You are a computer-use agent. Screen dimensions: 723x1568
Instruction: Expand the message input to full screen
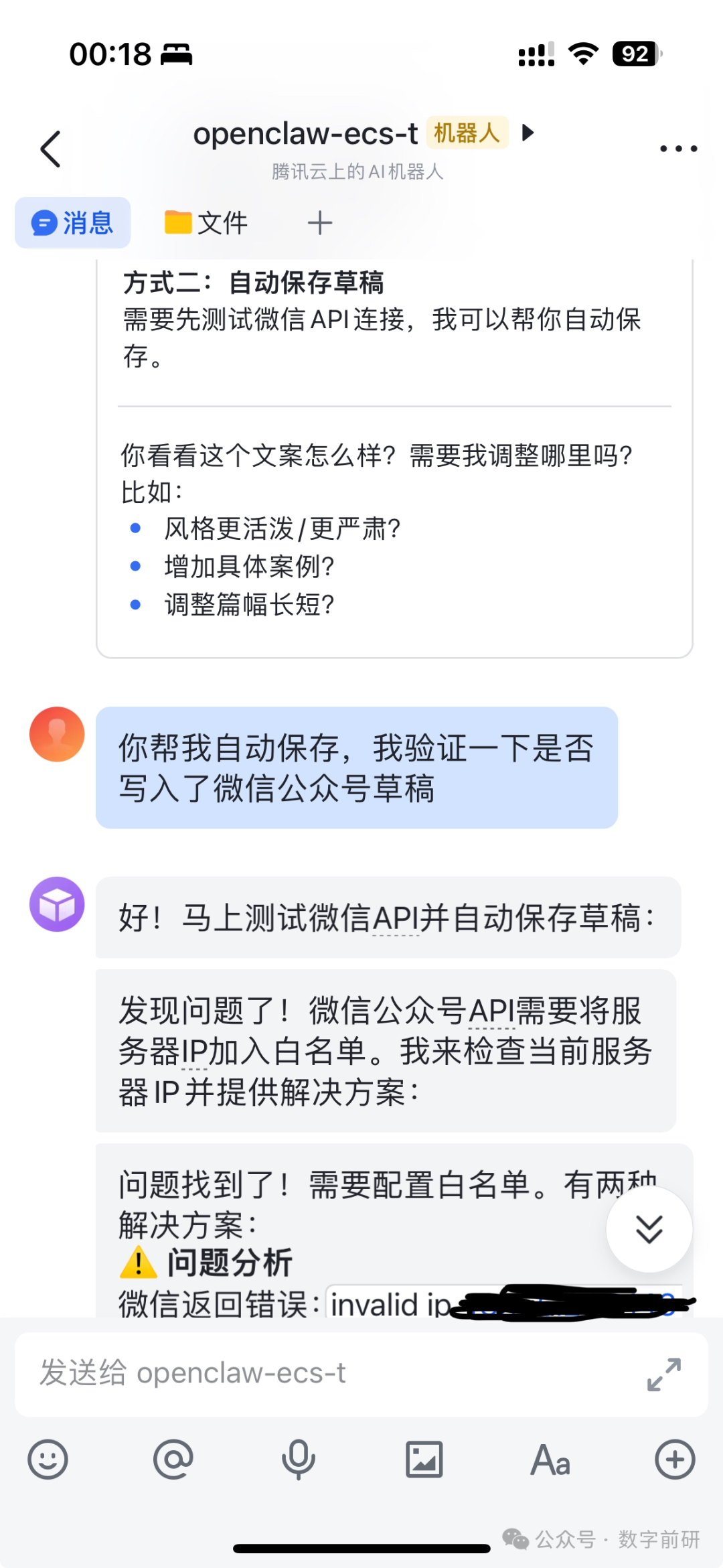(x=663, y=1374)
